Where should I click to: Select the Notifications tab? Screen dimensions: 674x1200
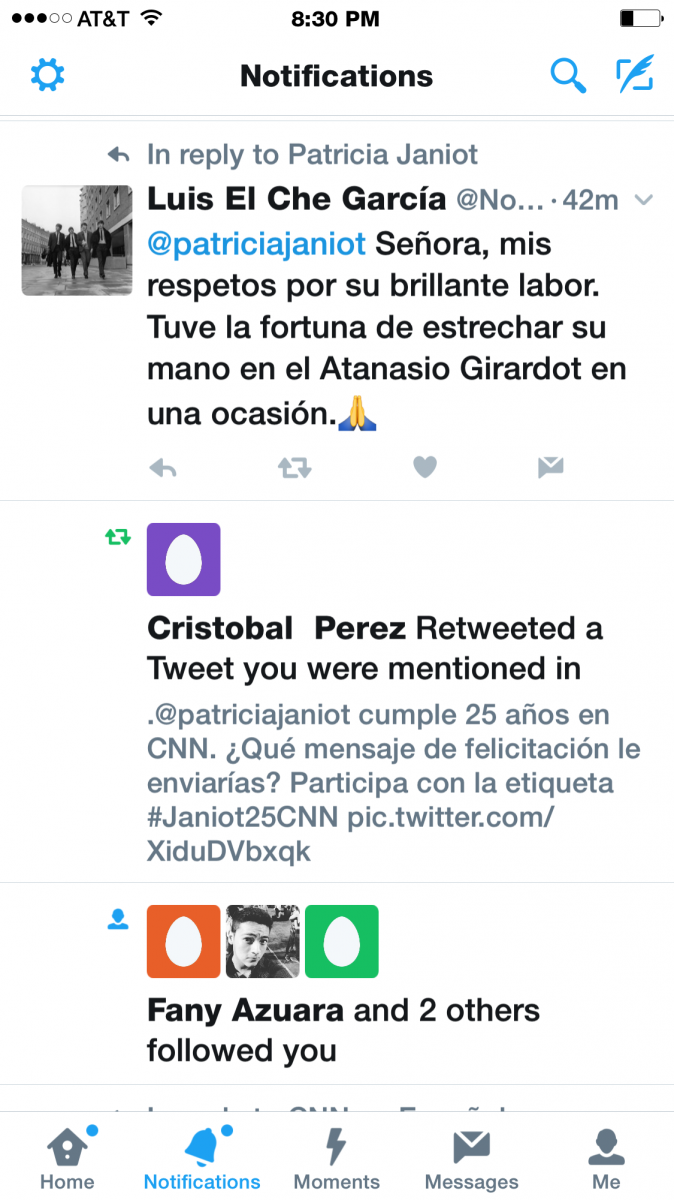click(202, 1157)
